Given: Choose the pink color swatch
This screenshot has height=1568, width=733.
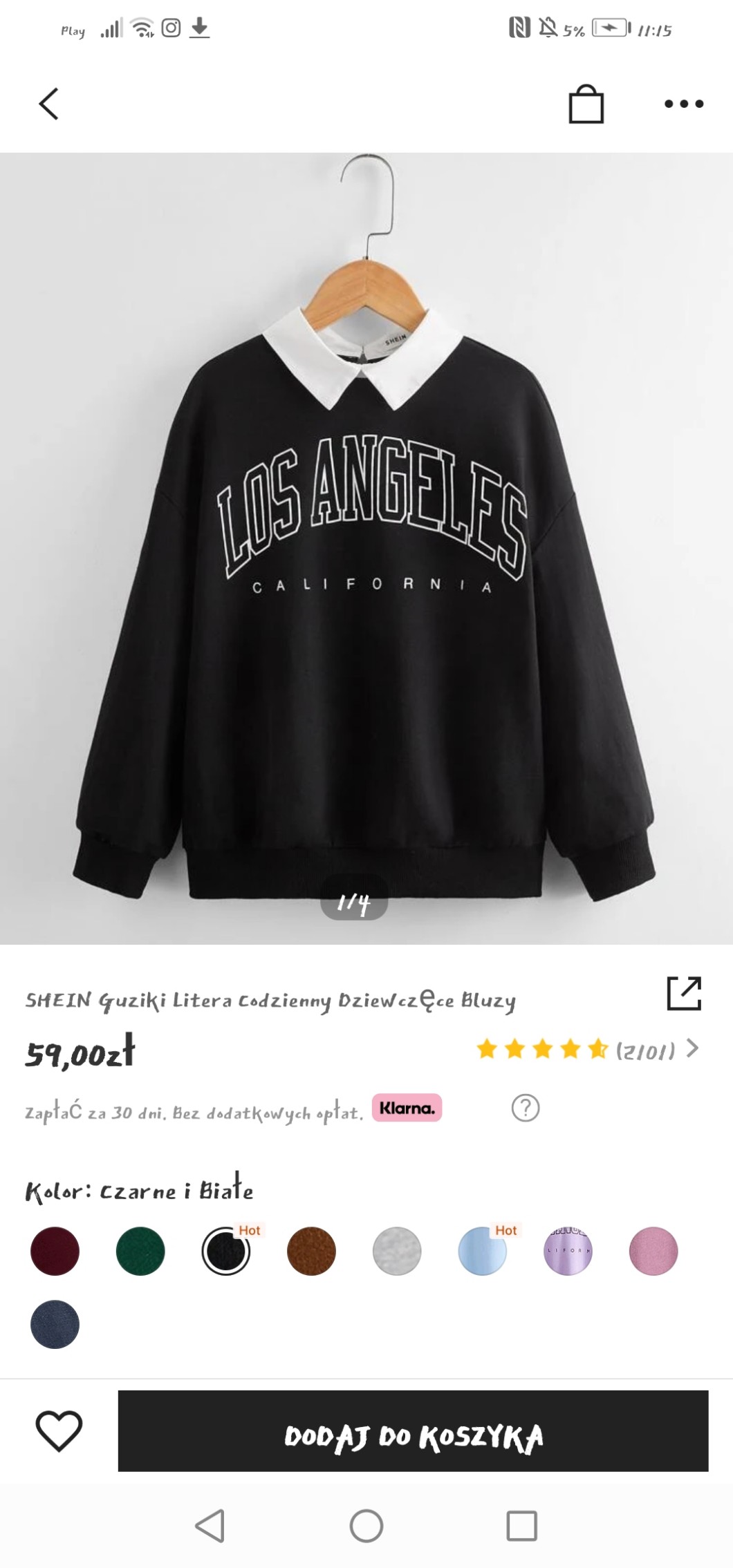Looking at the screenshot, I should 653,1251.
